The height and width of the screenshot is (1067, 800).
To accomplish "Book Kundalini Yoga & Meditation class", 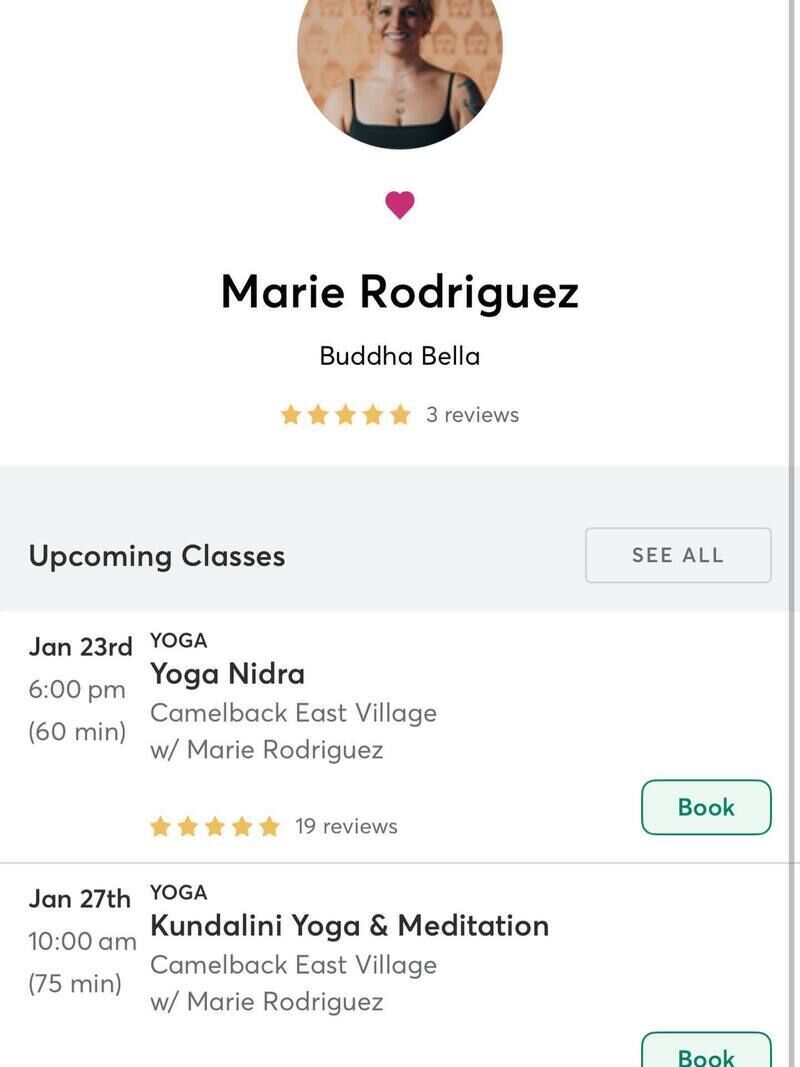I will (x=706, y=1054).
